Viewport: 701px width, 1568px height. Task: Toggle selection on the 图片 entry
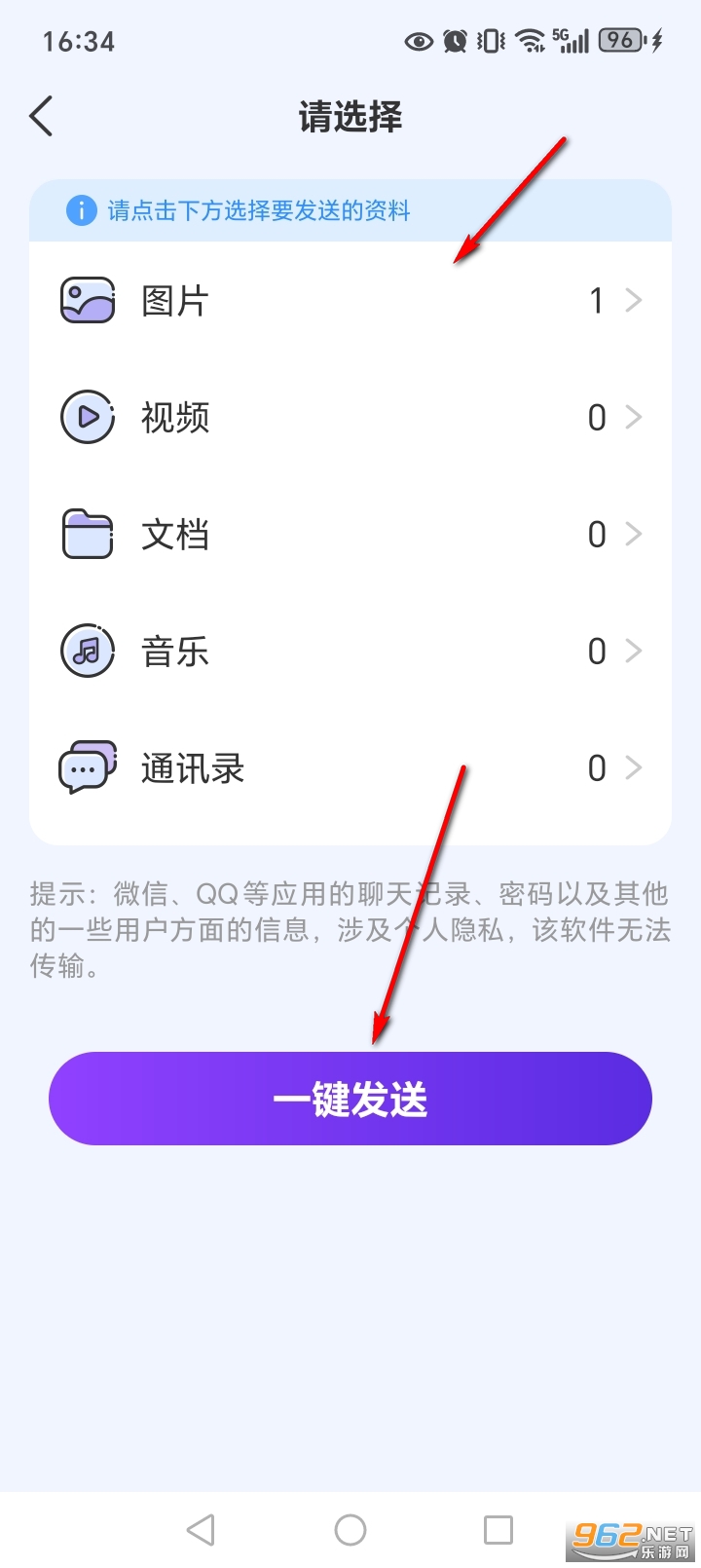(350, 300)
